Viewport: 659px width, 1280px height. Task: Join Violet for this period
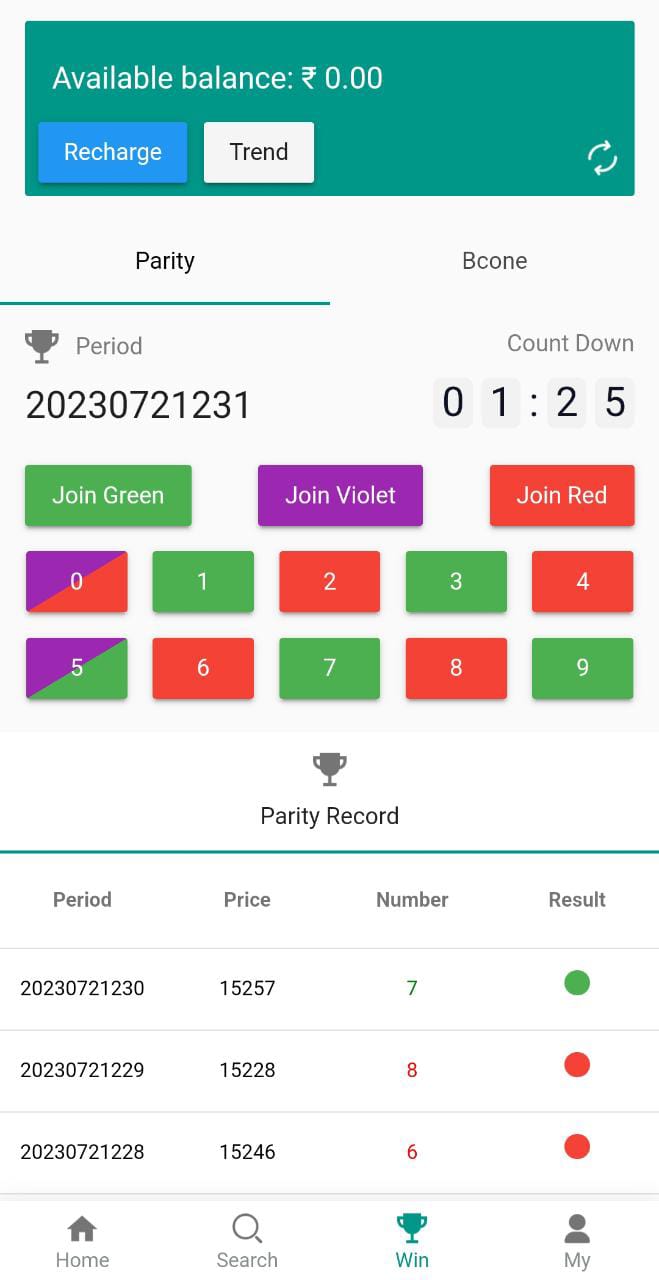[340, 495]
